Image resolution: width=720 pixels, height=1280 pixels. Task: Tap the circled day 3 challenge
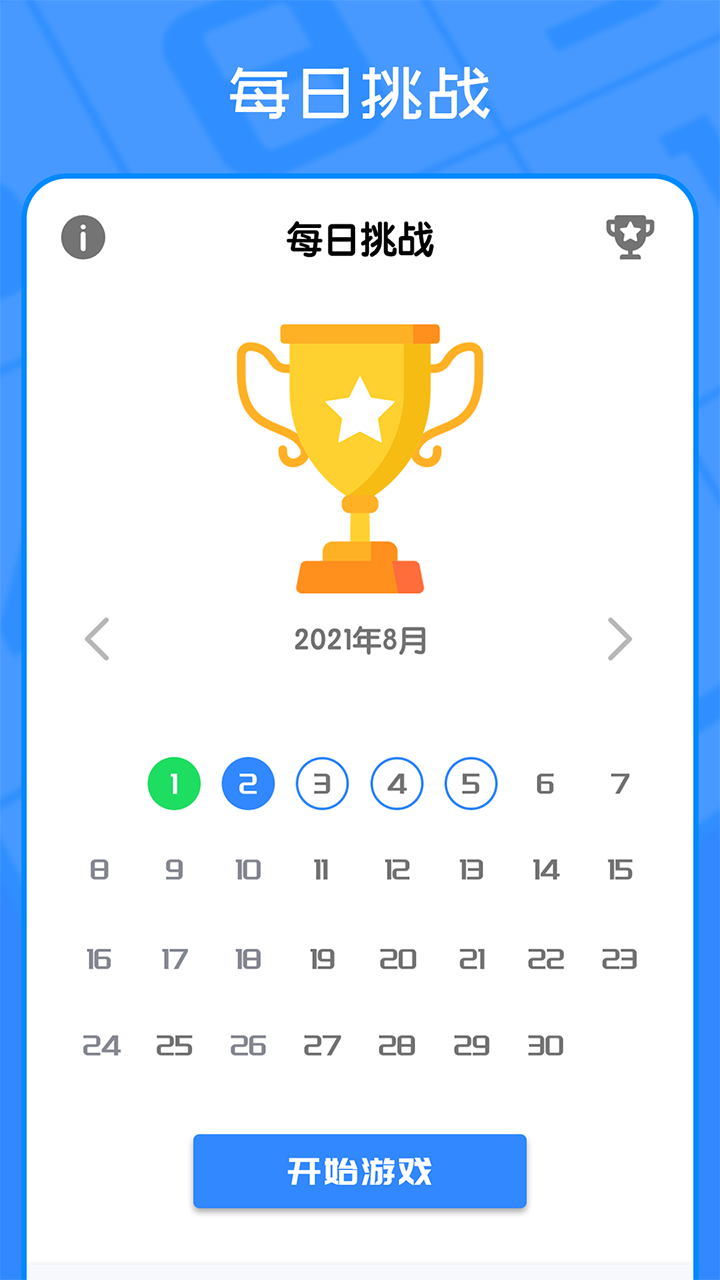[322, 784]
